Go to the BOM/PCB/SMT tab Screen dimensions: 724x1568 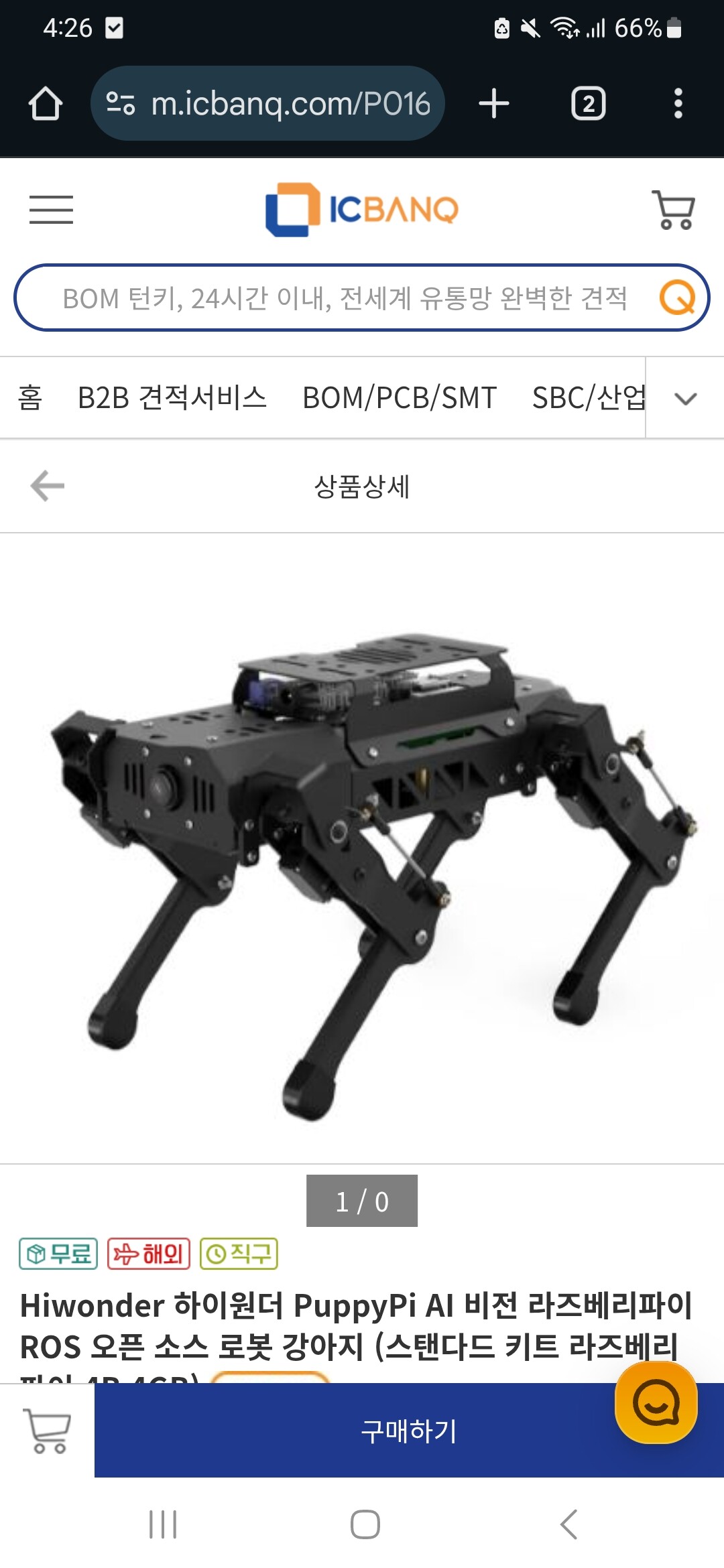[400, 397]
